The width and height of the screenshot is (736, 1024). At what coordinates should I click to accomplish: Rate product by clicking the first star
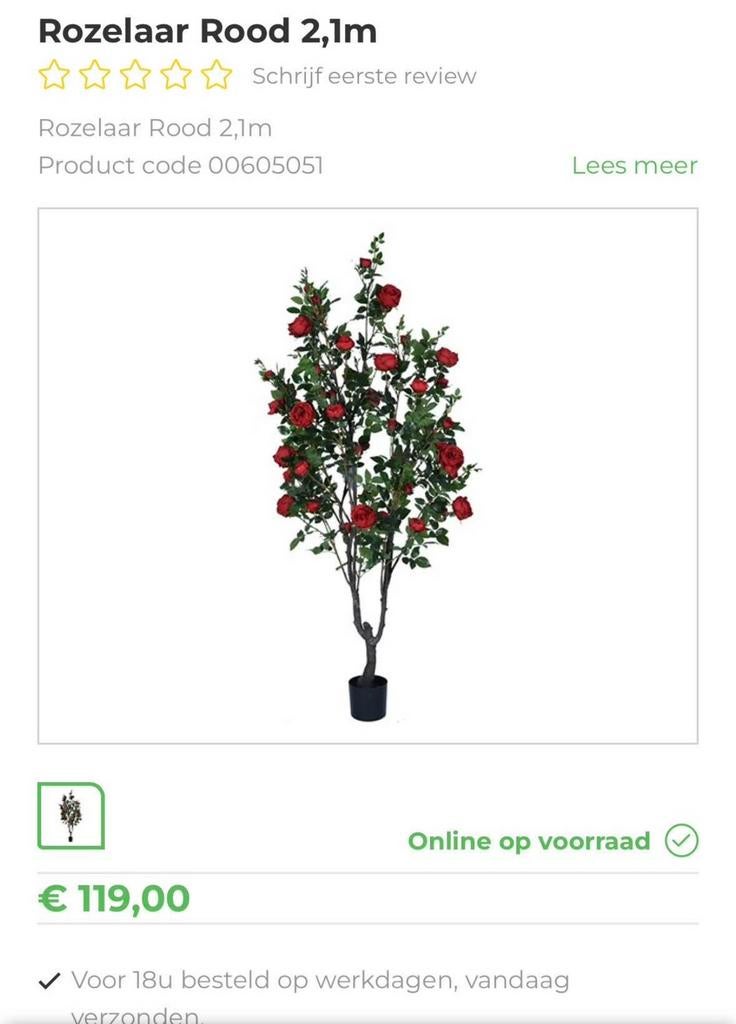52,74
